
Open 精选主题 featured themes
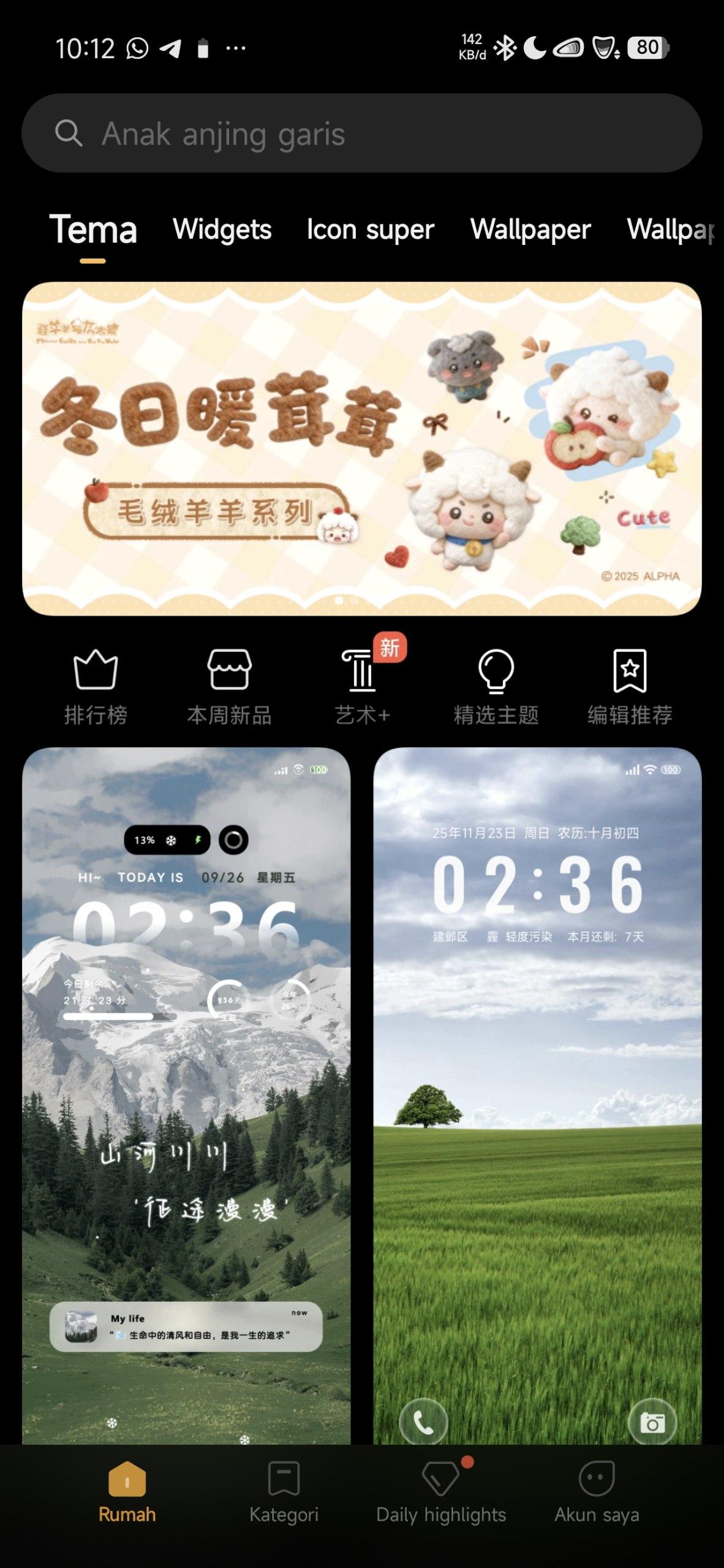[496, 687]
